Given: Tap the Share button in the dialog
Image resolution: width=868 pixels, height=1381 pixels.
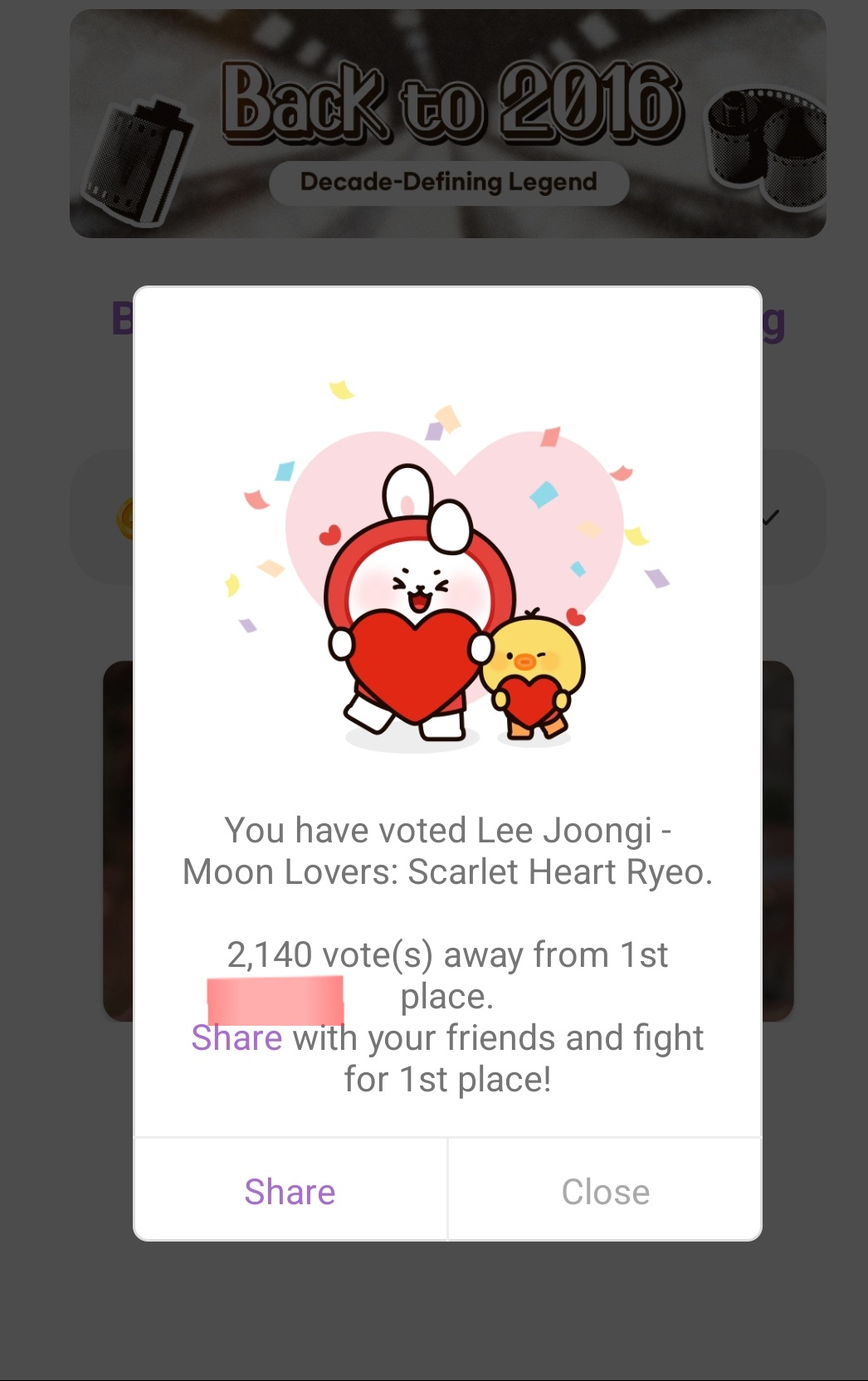Looking at the screenshot, I should tap(290, 1191).
